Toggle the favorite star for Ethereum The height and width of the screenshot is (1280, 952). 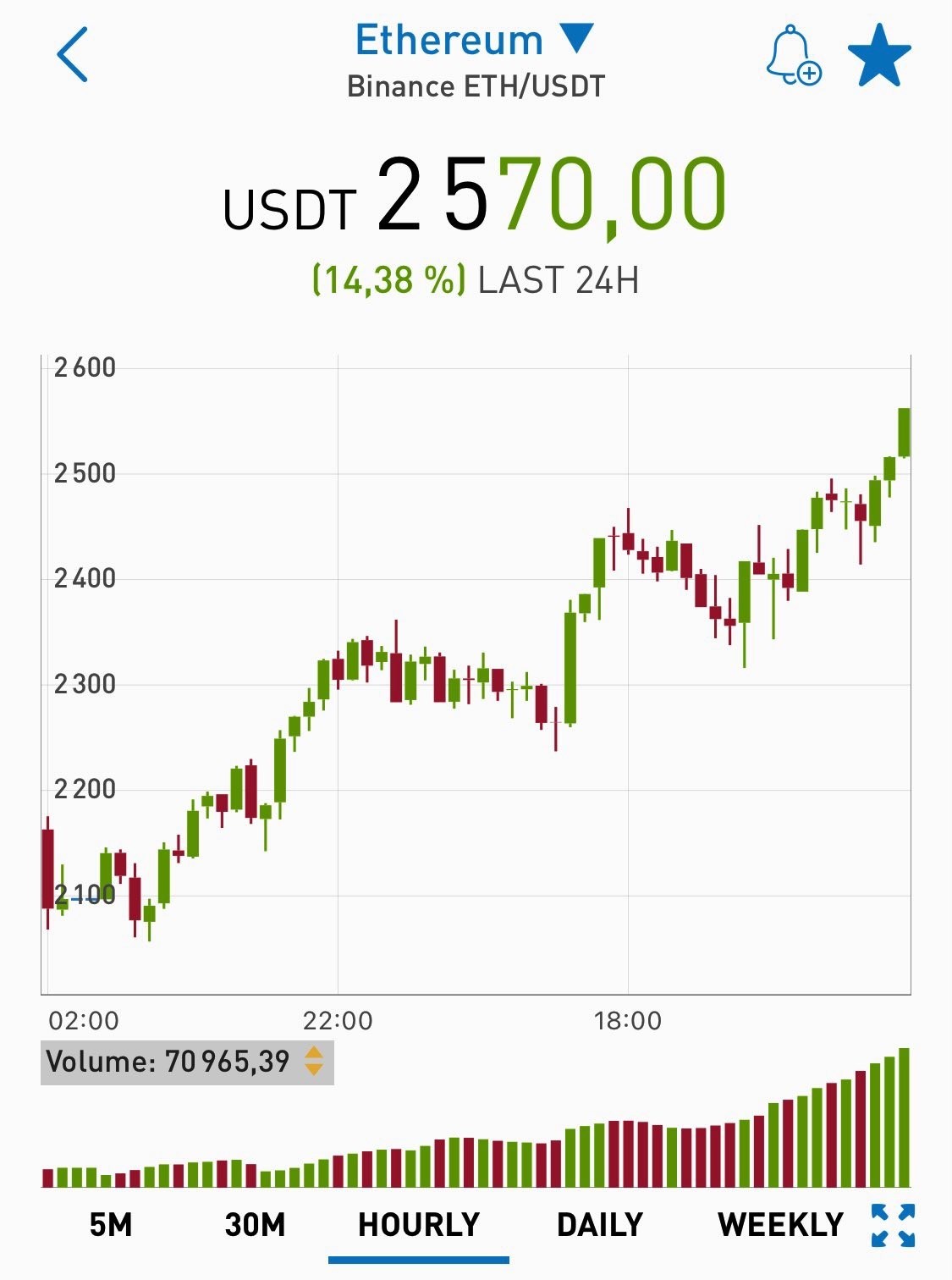tap(879, 55)
